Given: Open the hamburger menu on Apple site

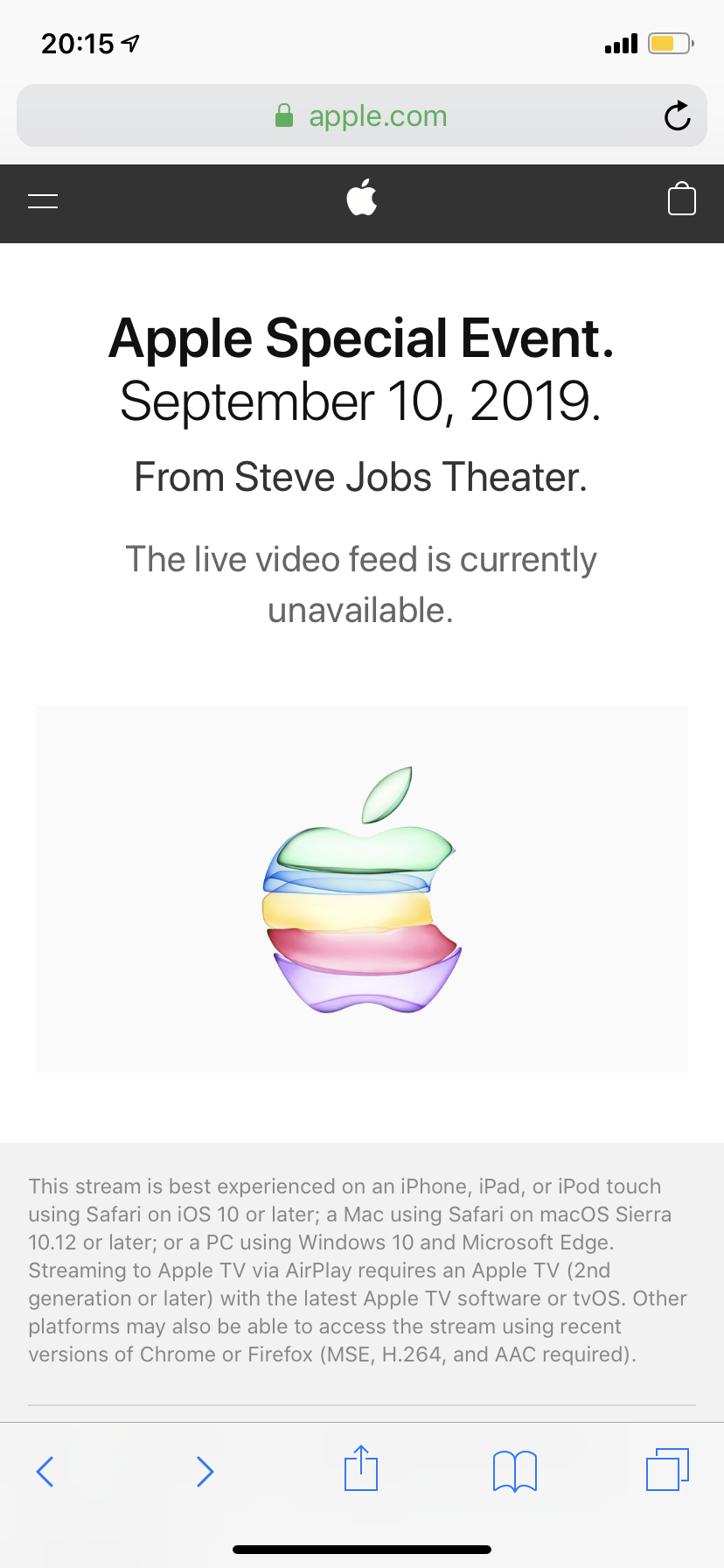Looking at the screenshot, I should 43,201.
